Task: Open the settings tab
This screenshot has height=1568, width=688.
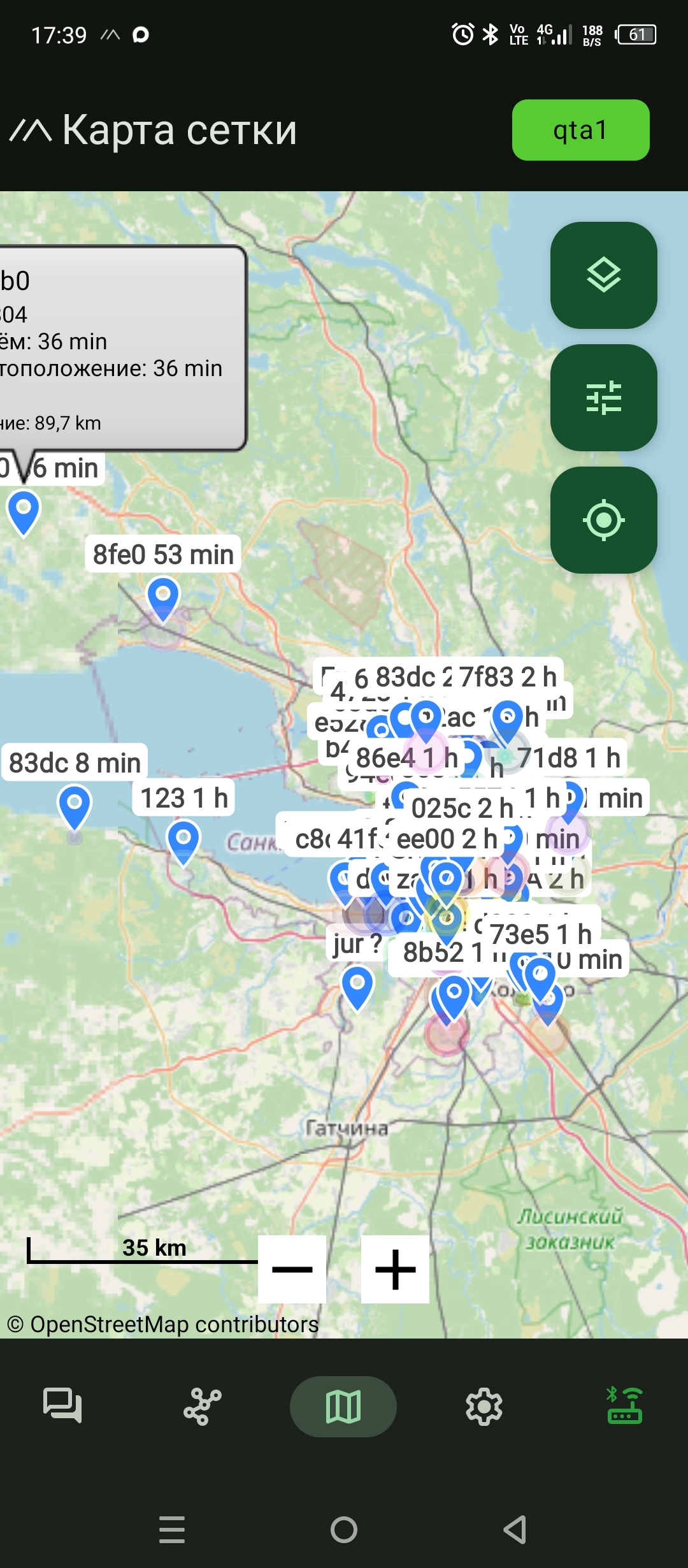Action: (x=484, y=1406)
